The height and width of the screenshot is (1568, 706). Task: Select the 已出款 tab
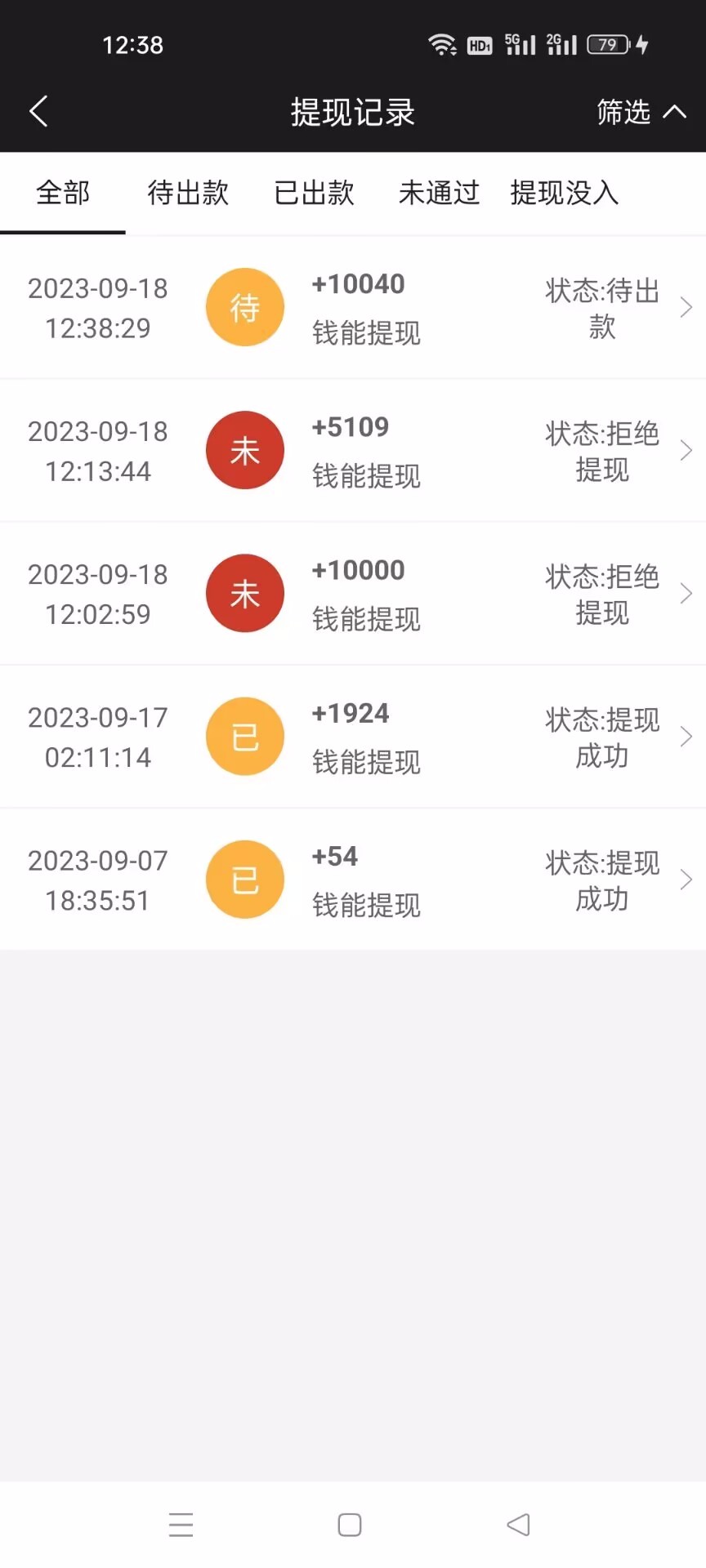(314, 194)
